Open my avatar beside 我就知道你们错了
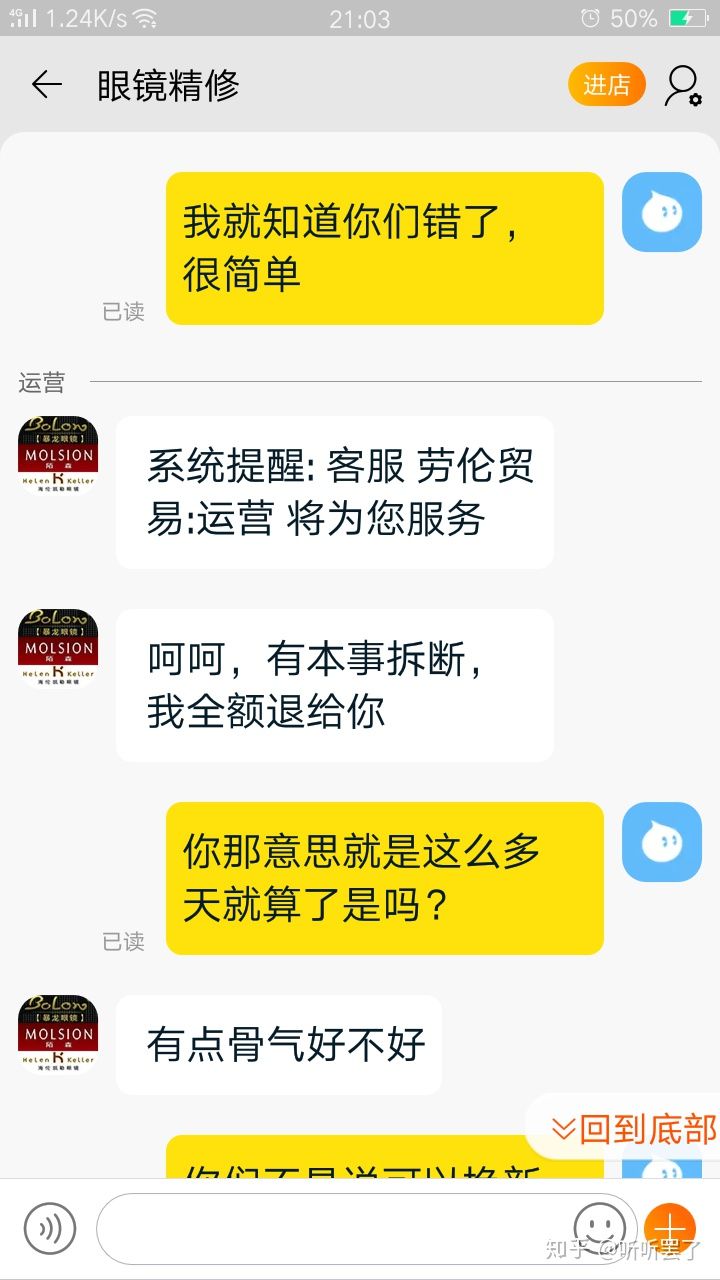The image size is (720, 1280). pos(661,212)
